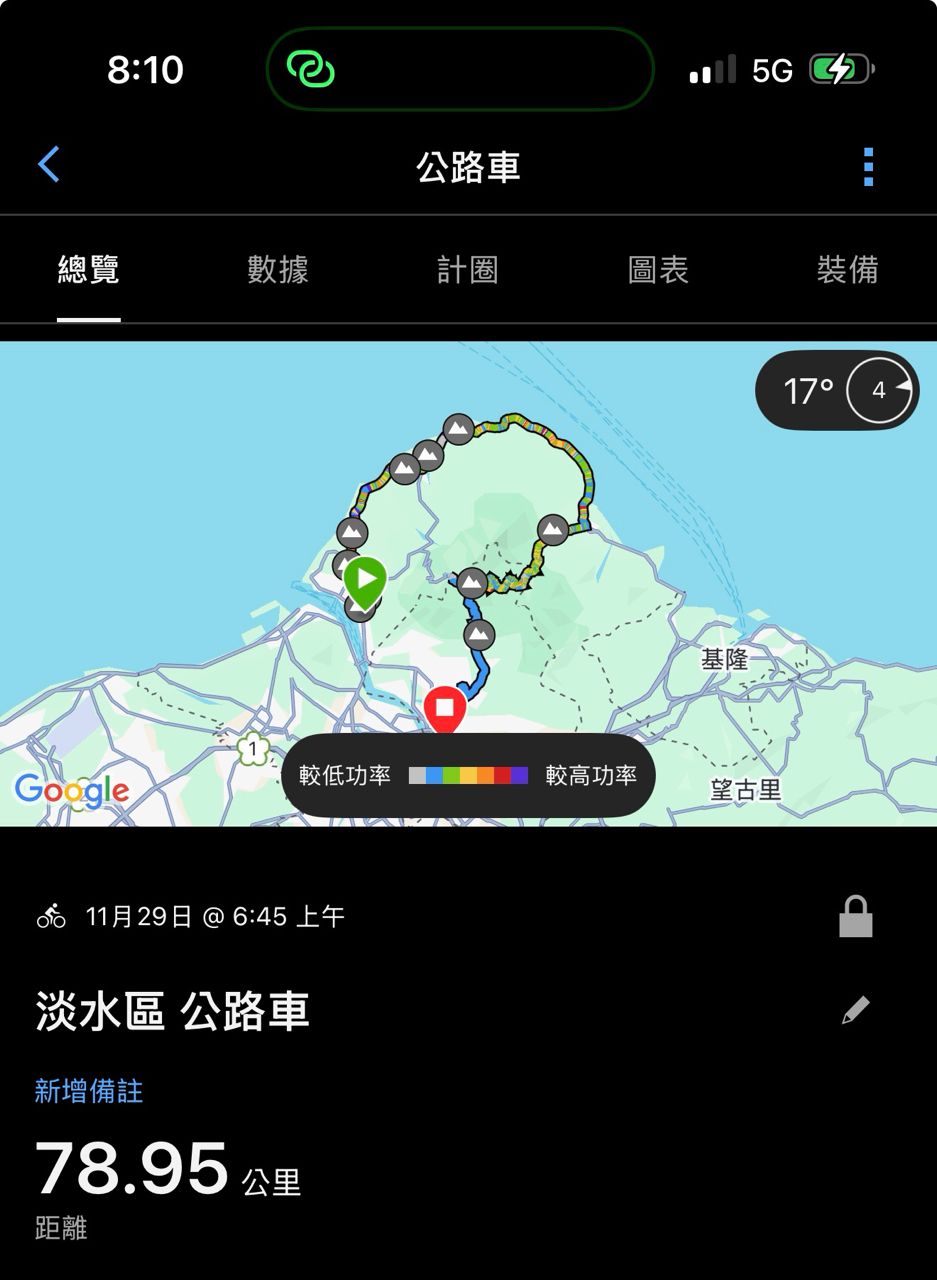Viewport: 937px width, 1280px height.
Task: Switch to the 計圈 tab
Action: coord(468,270)
